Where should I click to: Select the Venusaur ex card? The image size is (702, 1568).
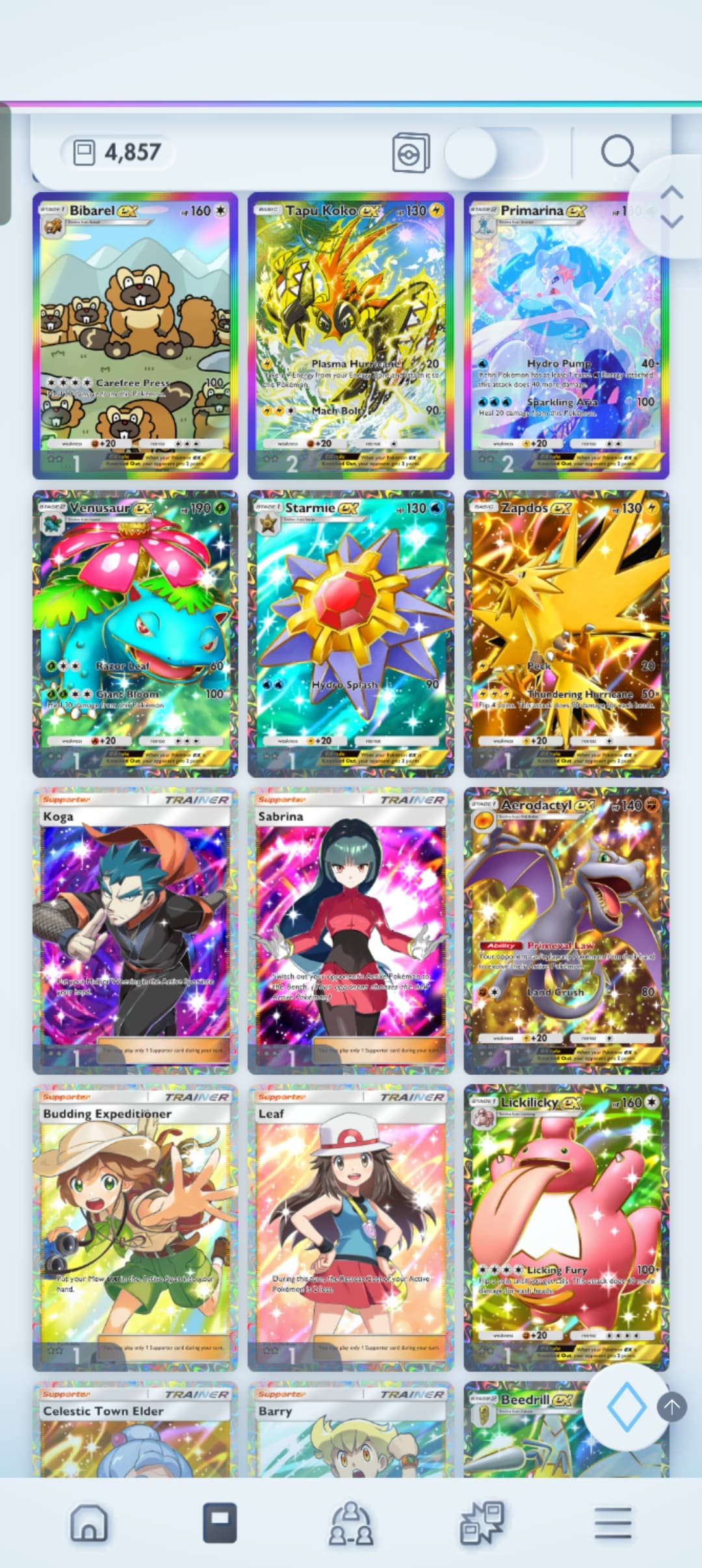point(135,633)
